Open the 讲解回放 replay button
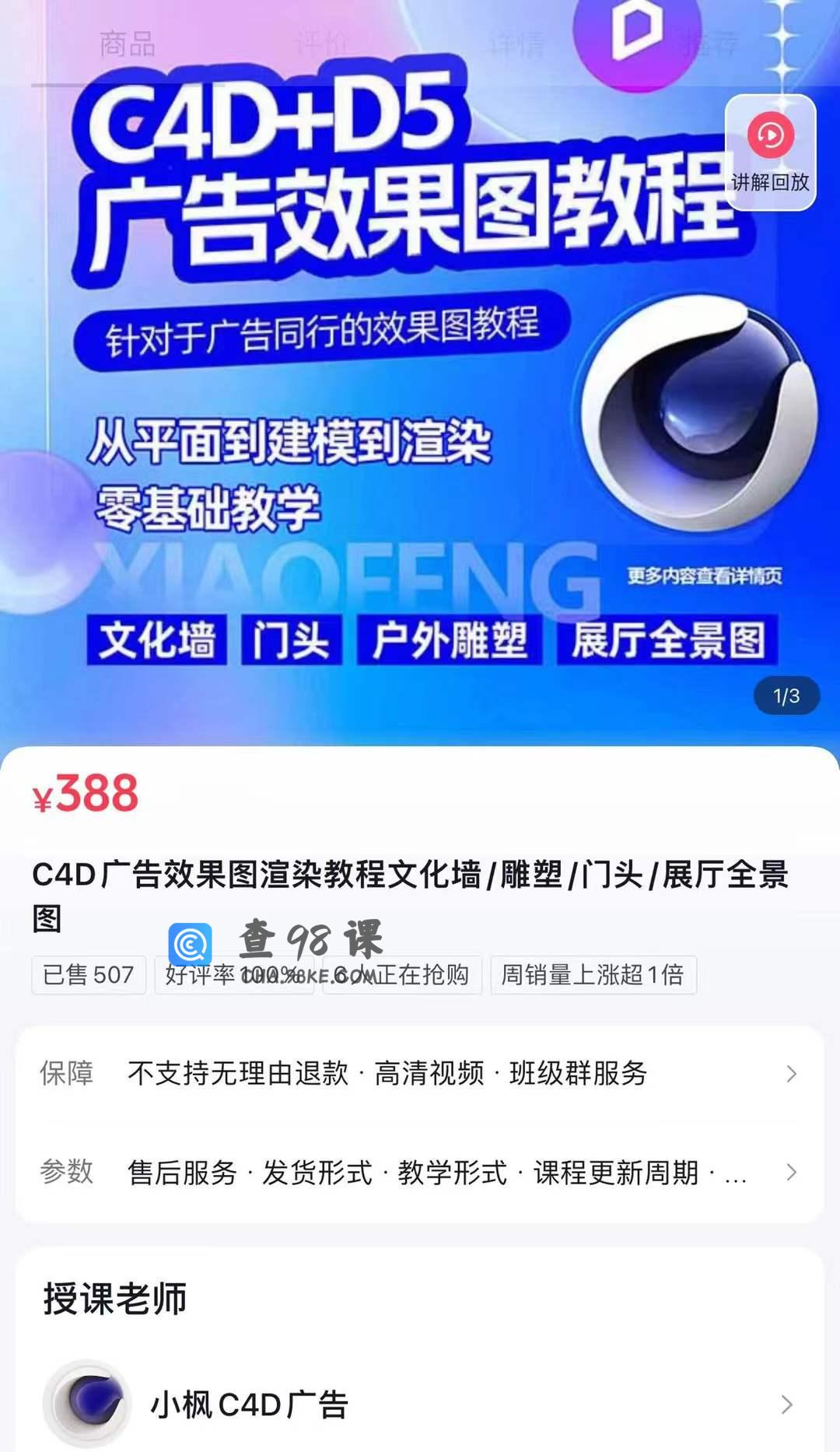Image resolution: width=840 pixels, height=1452 pixels. tap(770, 153)
